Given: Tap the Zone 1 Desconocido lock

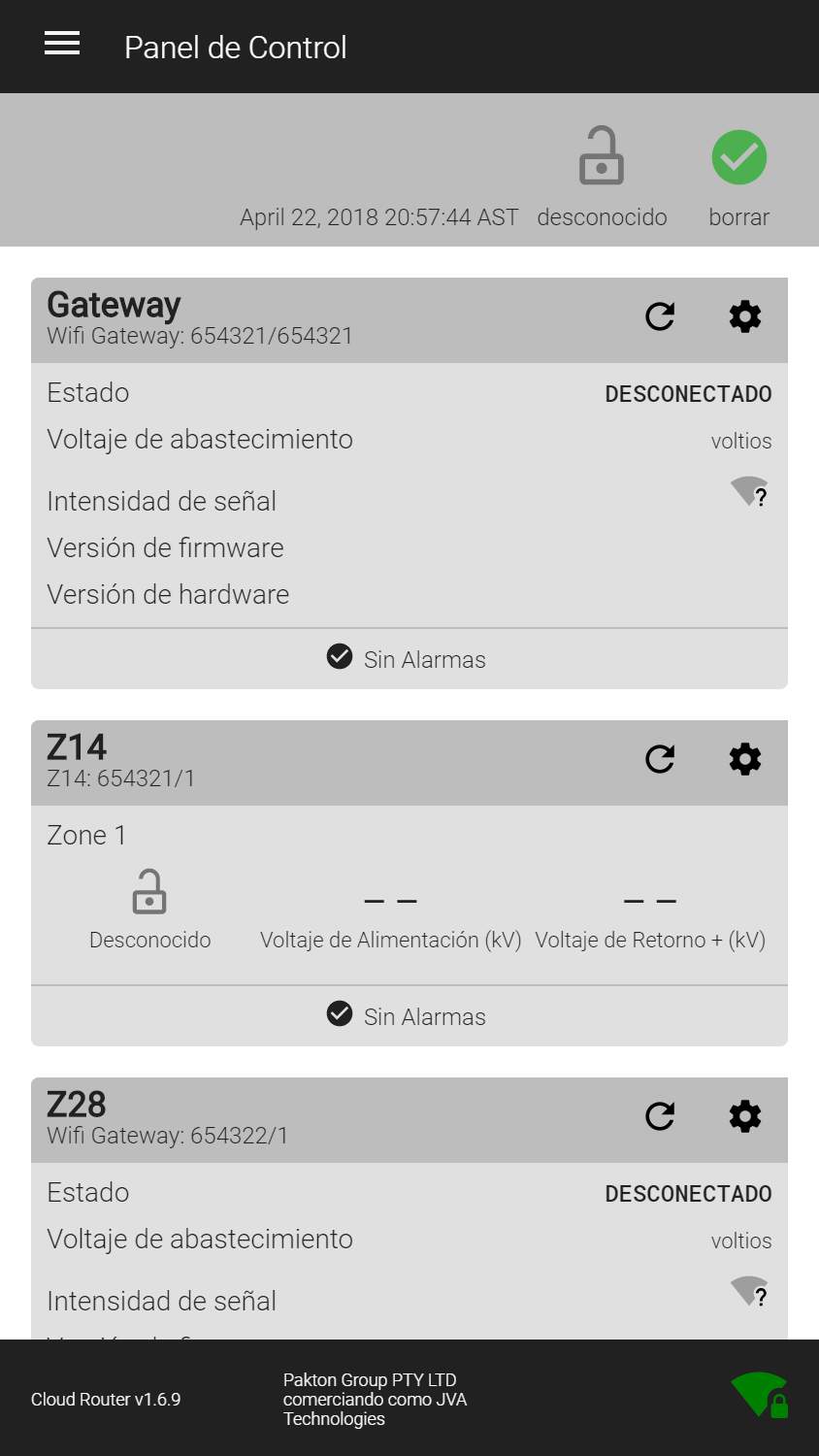Looking at the screenshot, I should click(149, 892).
